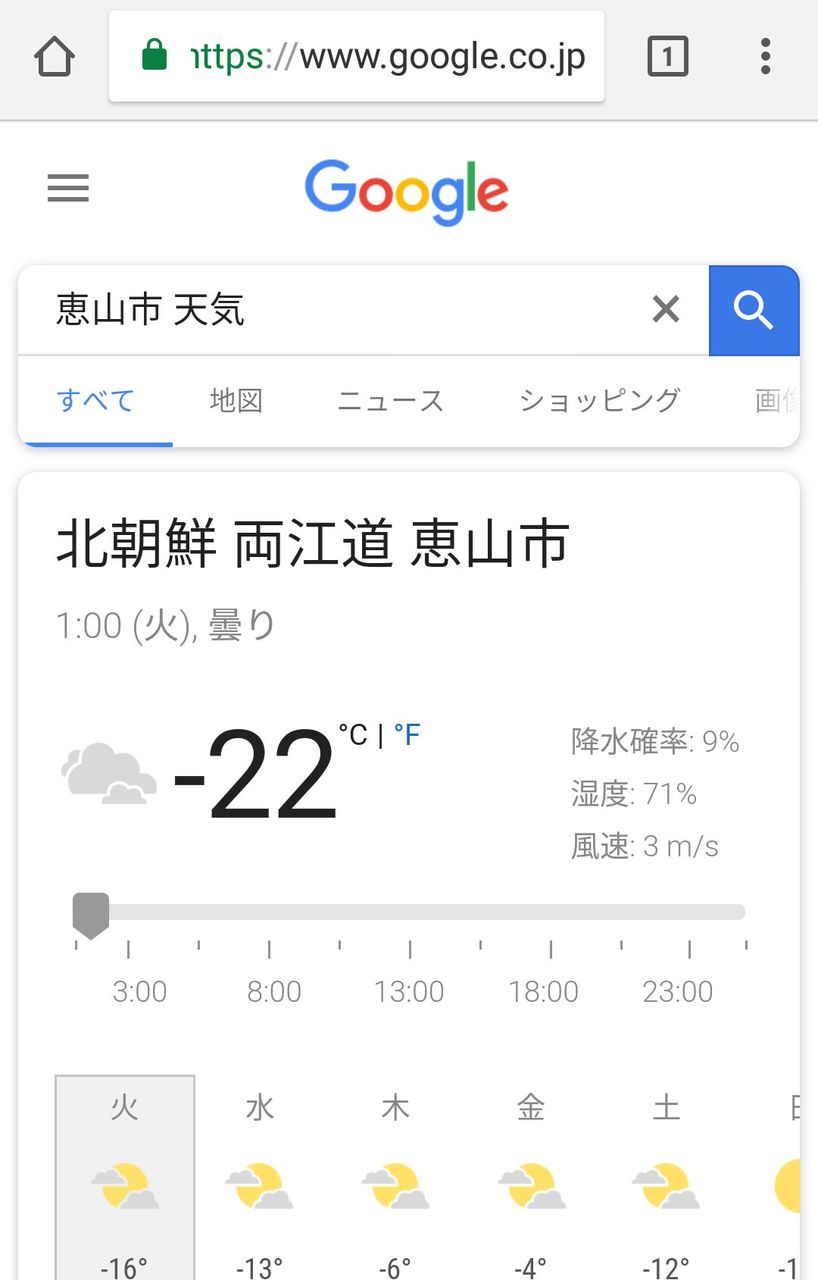Viewport: 818px width, 1280px height.
Task: Tap the hourly forecast slider handle
Action: pyautogui.click(x=91, y=915)
